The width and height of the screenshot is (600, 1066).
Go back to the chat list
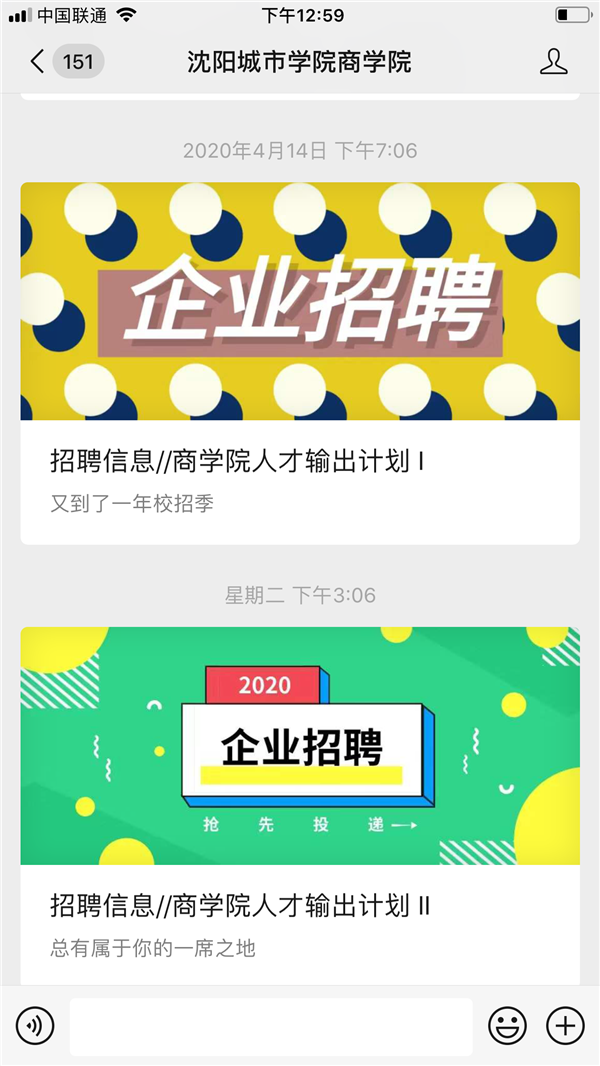pos(38,62)
